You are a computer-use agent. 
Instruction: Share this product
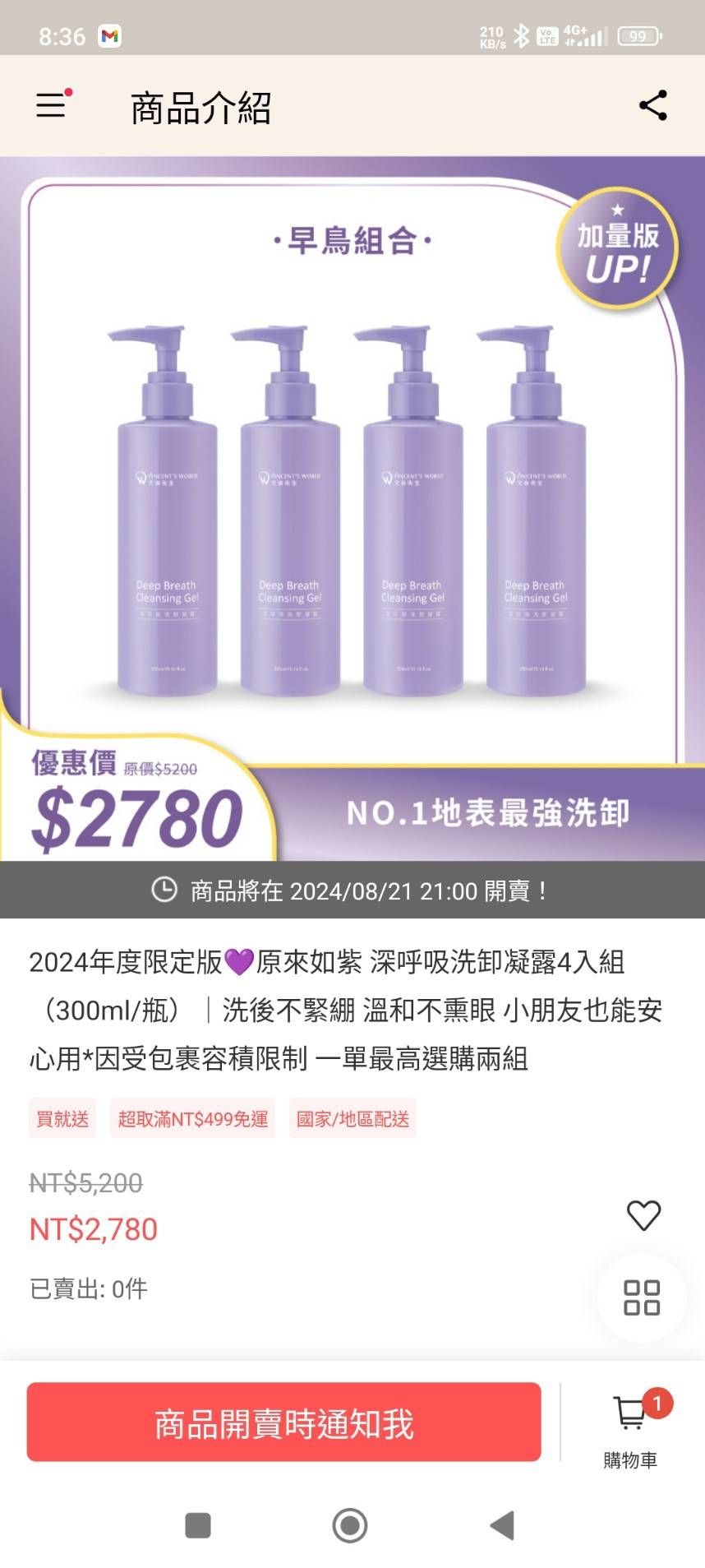652,105
